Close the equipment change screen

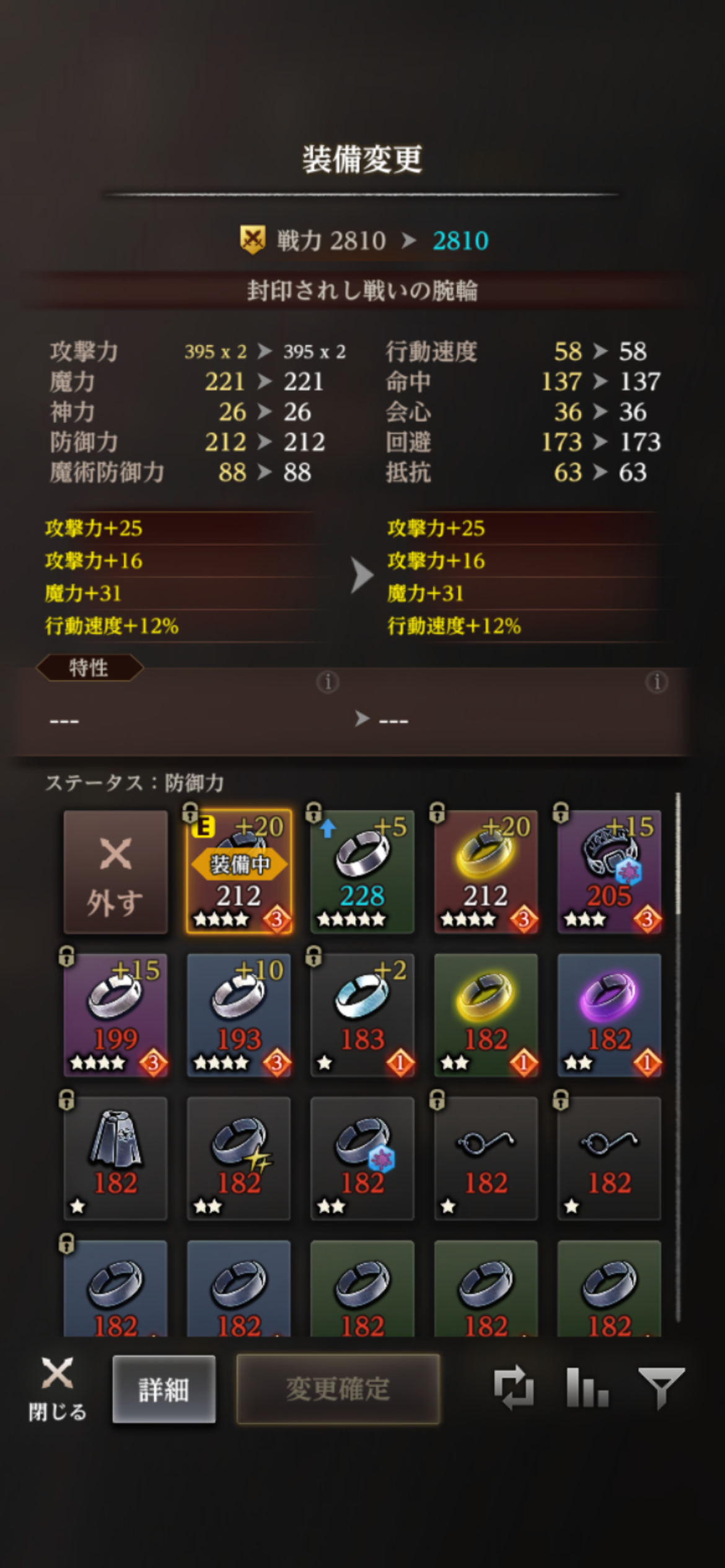[57, 1388]
